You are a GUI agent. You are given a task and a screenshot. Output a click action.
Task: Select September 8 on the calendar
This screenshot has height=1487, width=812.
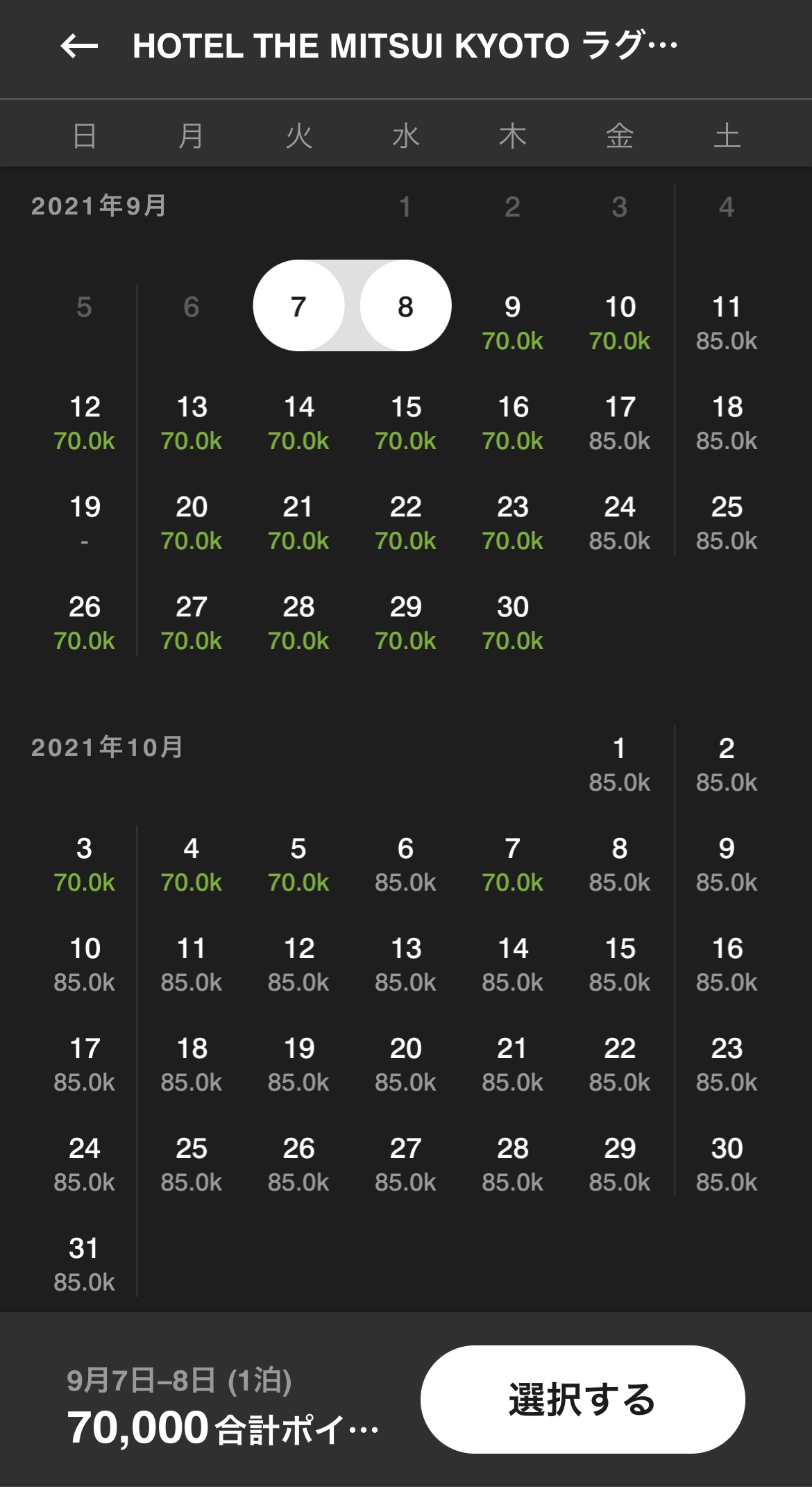tap(406, 306)
